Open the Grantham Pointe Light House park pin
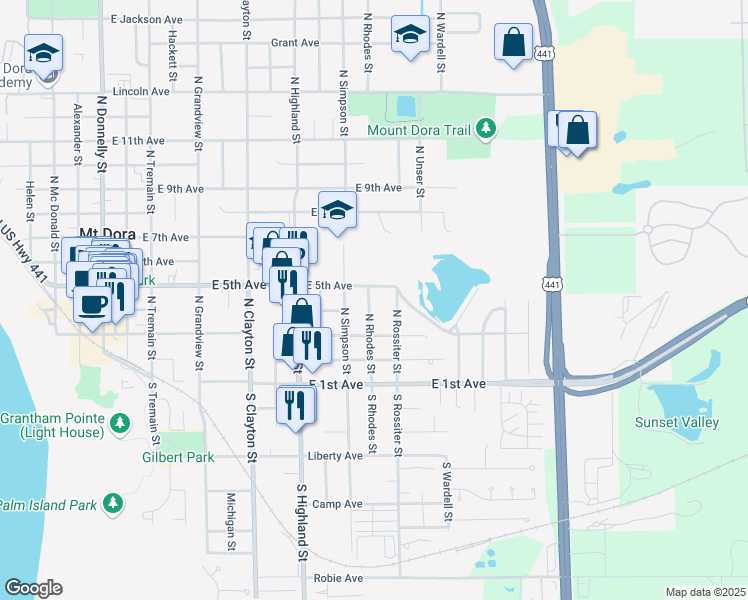The width and height of the screenshot is (748, 600). tap(120, 424)
